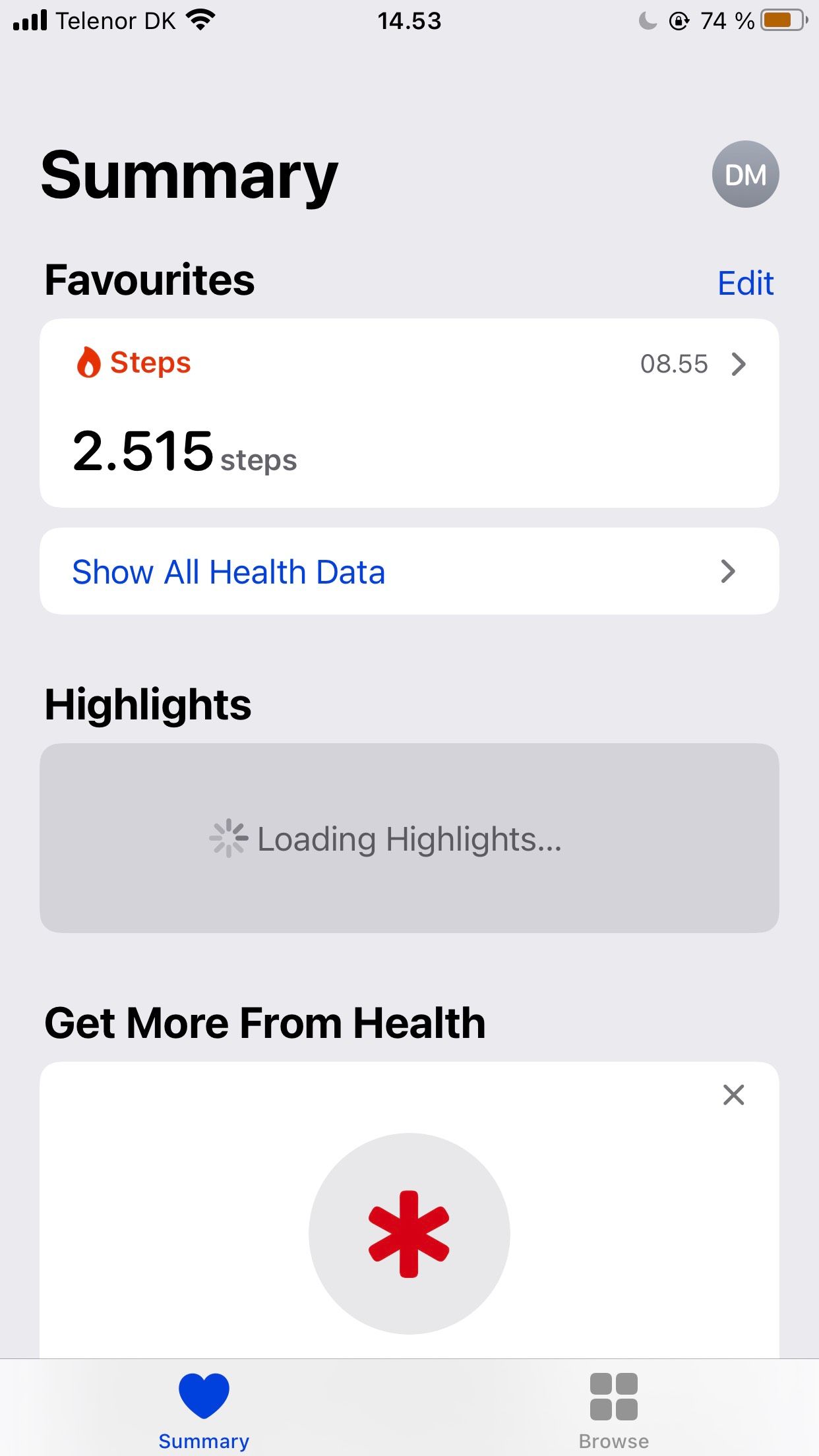Open the red medical asterisk icon
Screen dimensions: 819x1456
click(409, 1233)
